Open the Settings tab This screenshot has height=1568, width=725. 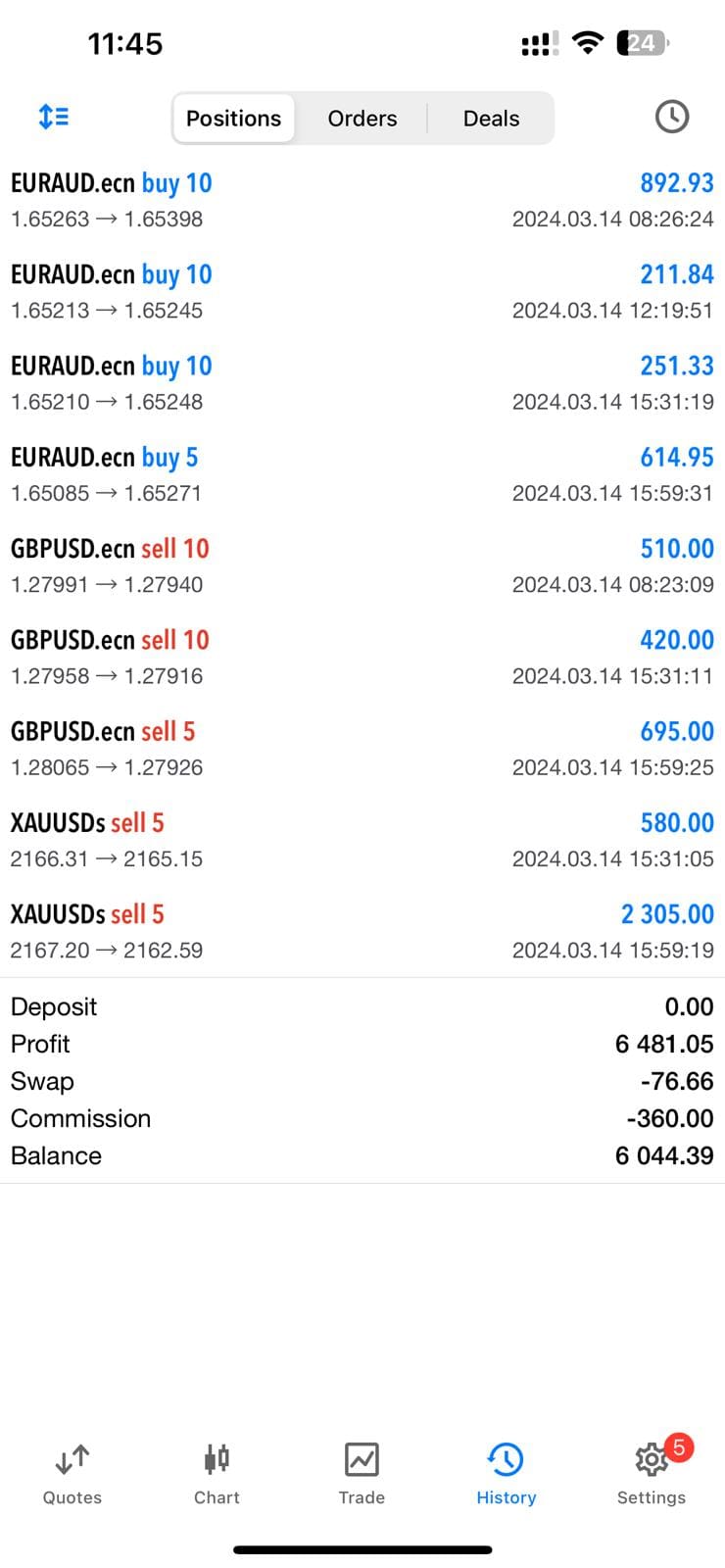pyautogui.click(x=652, y=1473)
